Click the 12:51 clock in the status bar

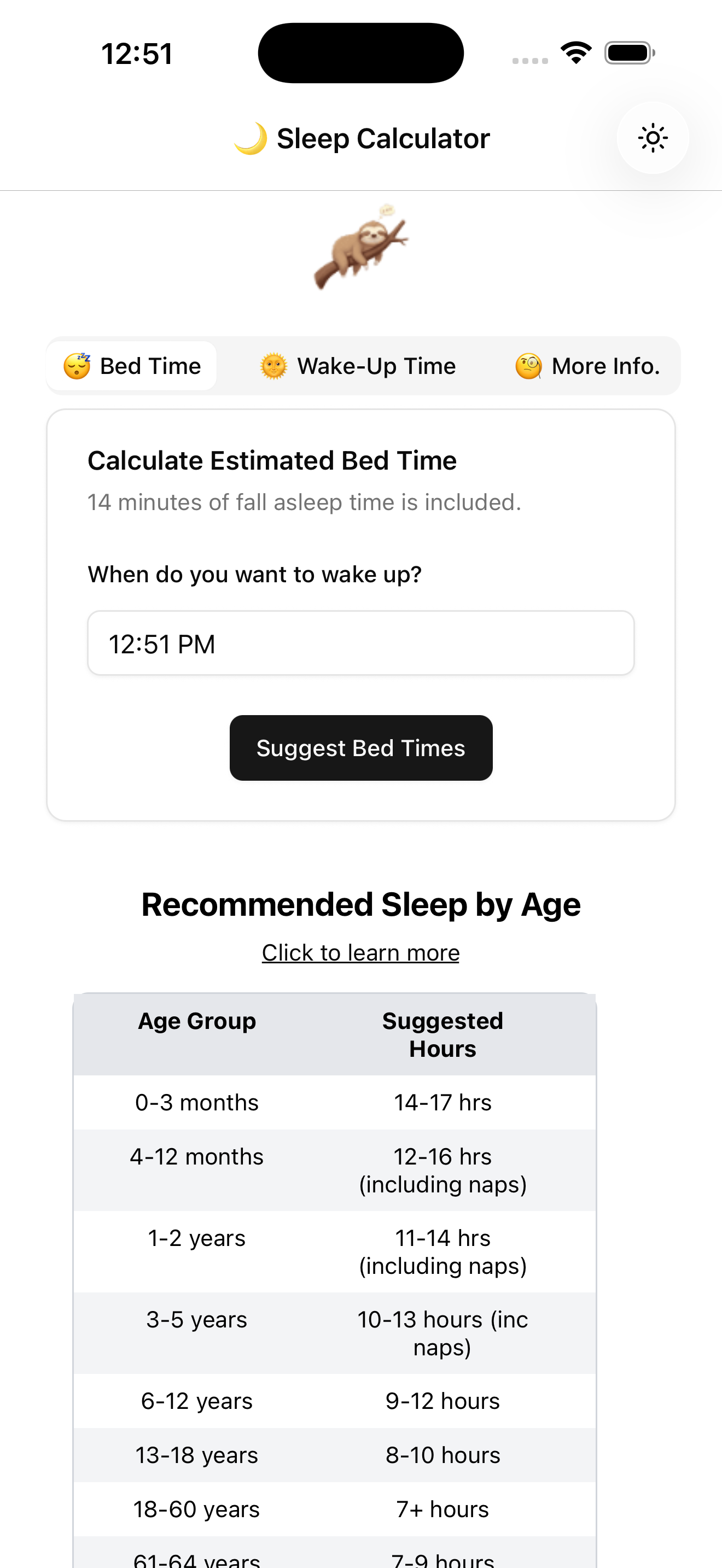tap(137, 52)
